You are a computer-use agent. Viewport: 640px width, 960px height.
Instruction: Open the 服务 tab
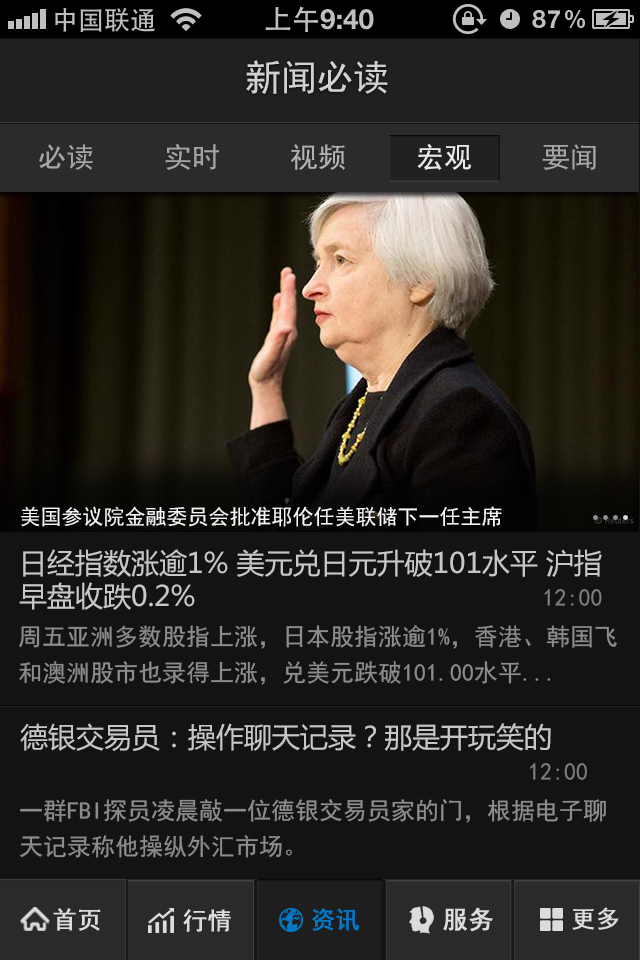click(x=450, y=920)
